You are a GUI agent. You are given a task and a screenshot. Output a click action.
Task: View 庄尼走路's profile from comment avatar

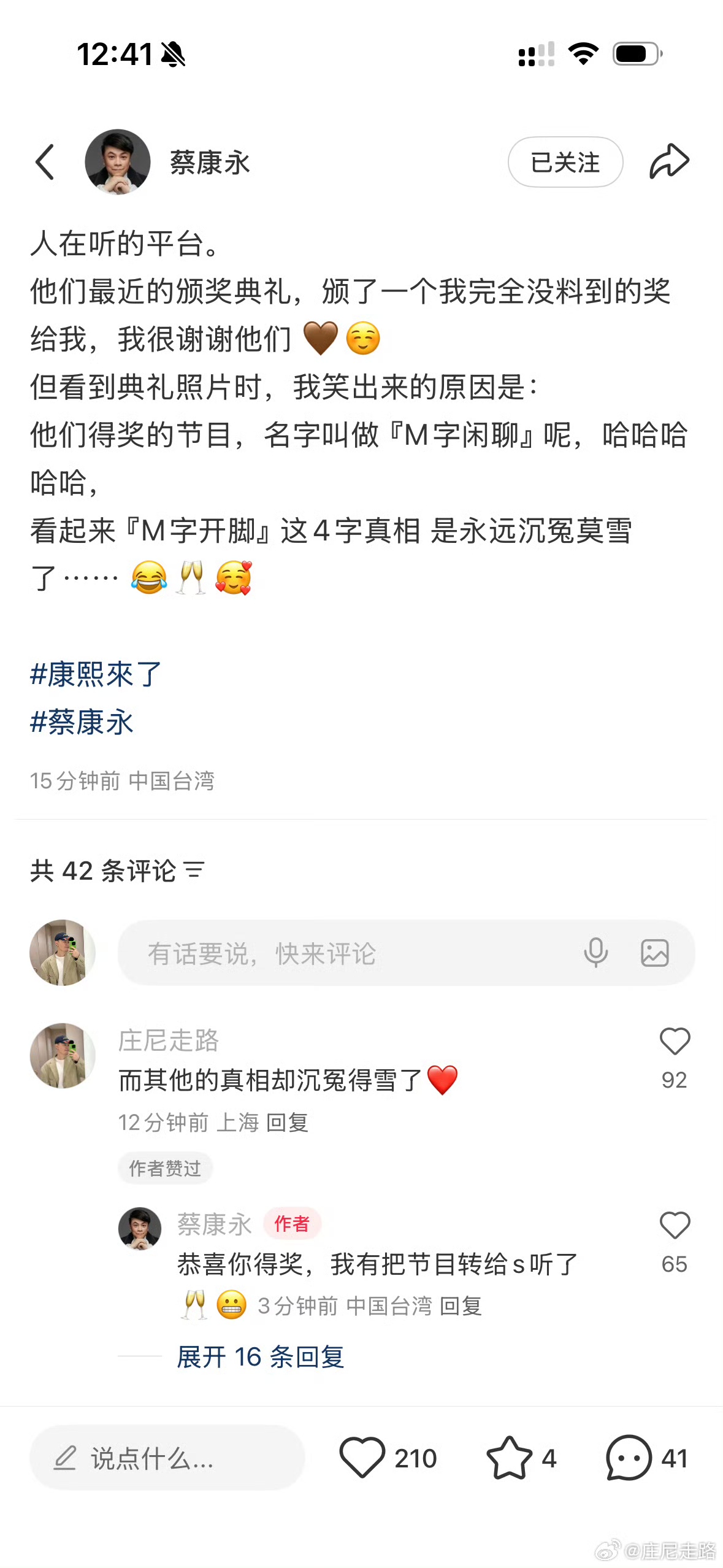coord(63,1056)
